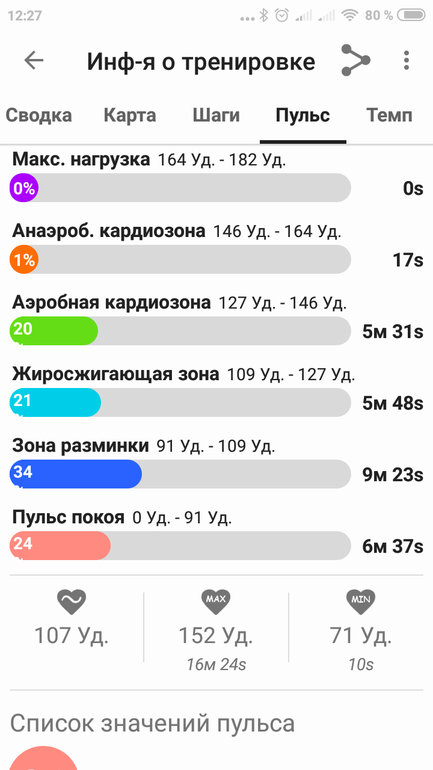Switch to the Карта tab
This screenshot has height=770, width=433.
(x=130, y=115)
